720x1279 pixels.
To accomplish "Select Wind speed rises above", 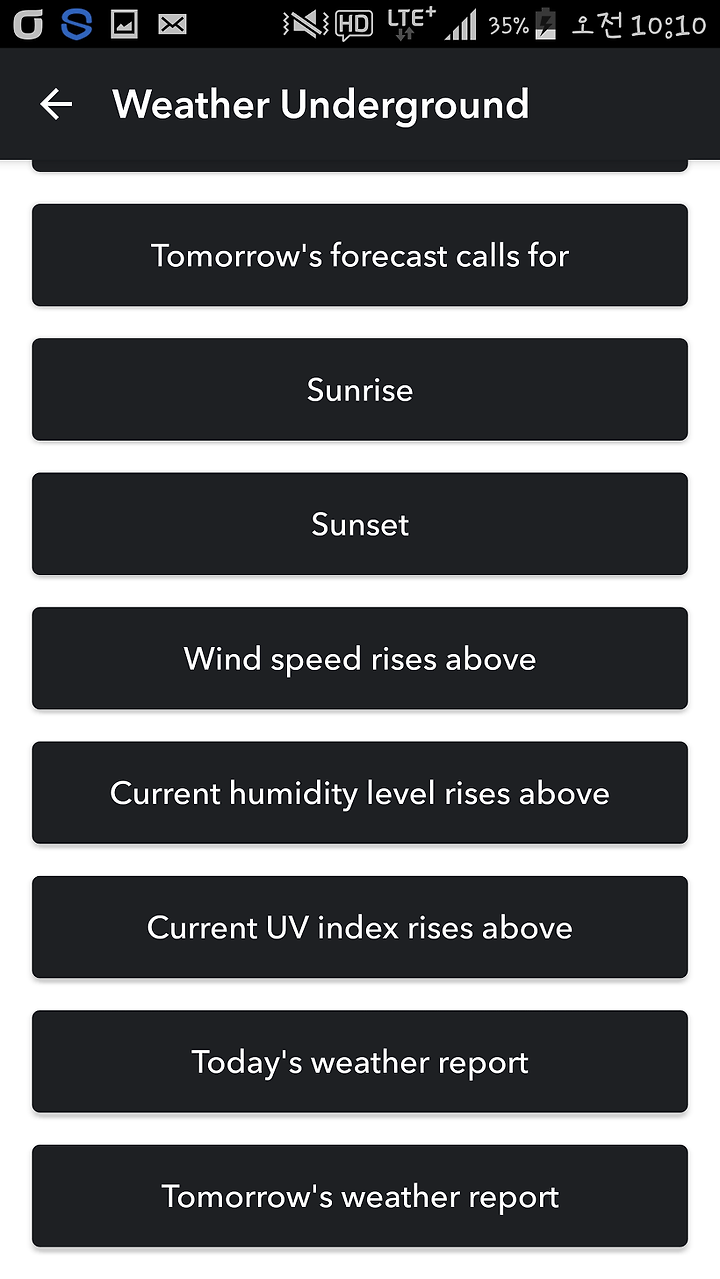I will [x=360, y=658].
